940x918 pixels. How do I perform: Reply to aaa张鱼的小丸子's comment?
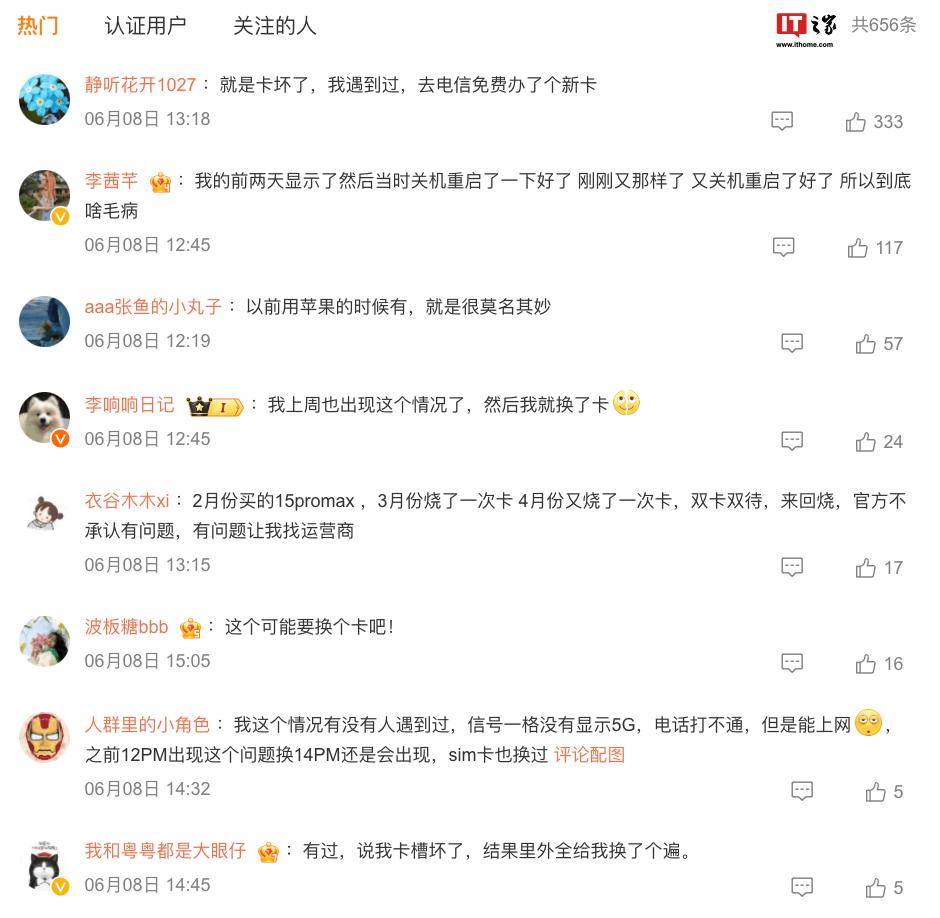click(x=792, y=343)
